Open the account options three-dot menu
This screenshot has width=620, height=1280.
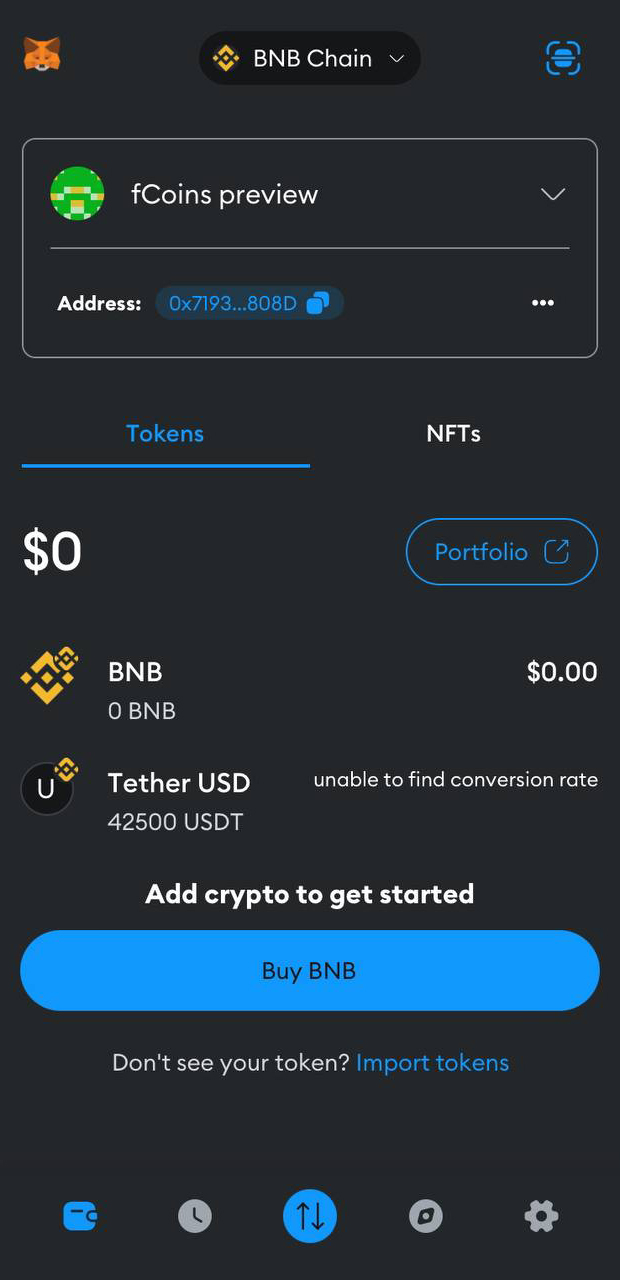click(543, 303)
